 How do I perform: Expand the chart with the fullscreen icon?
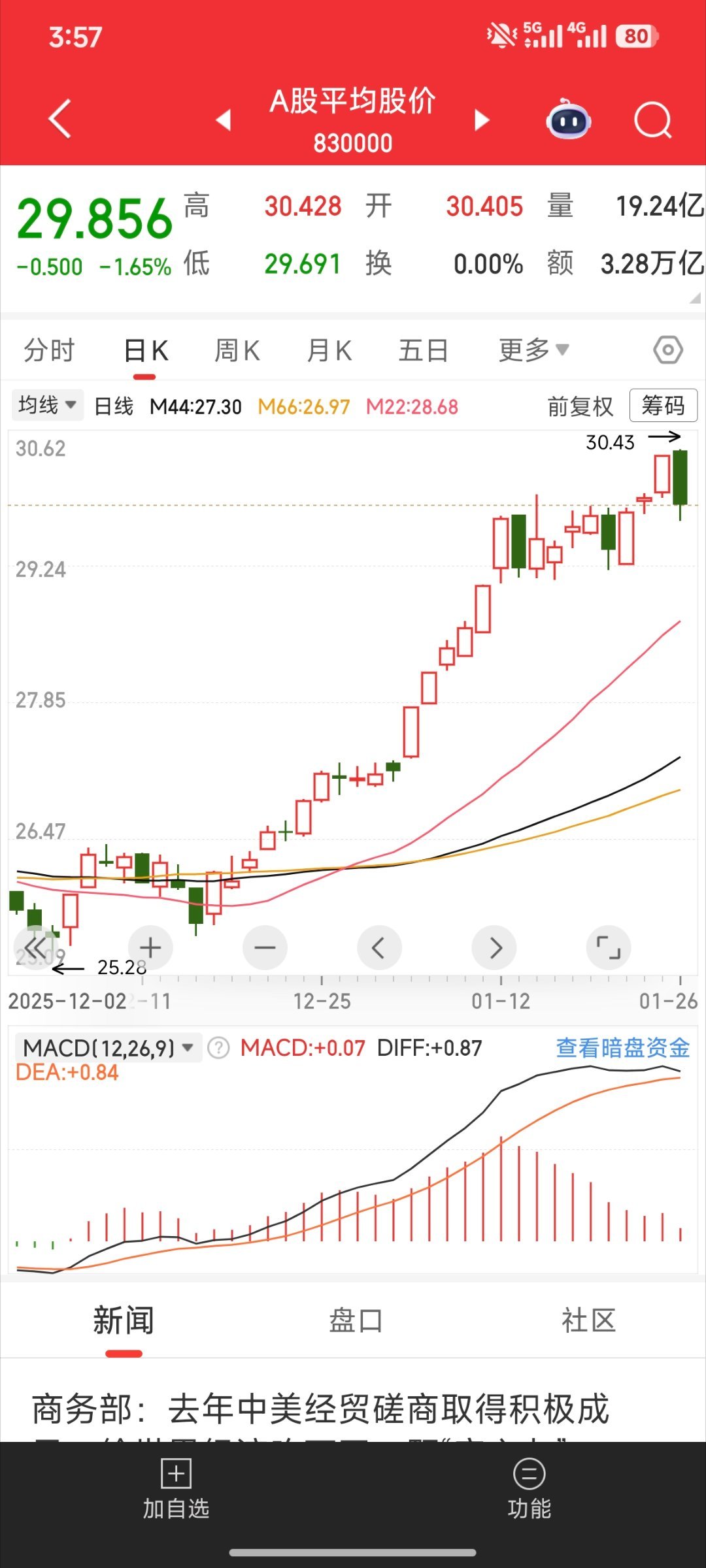pyautogui.click(x=608, y=948)
